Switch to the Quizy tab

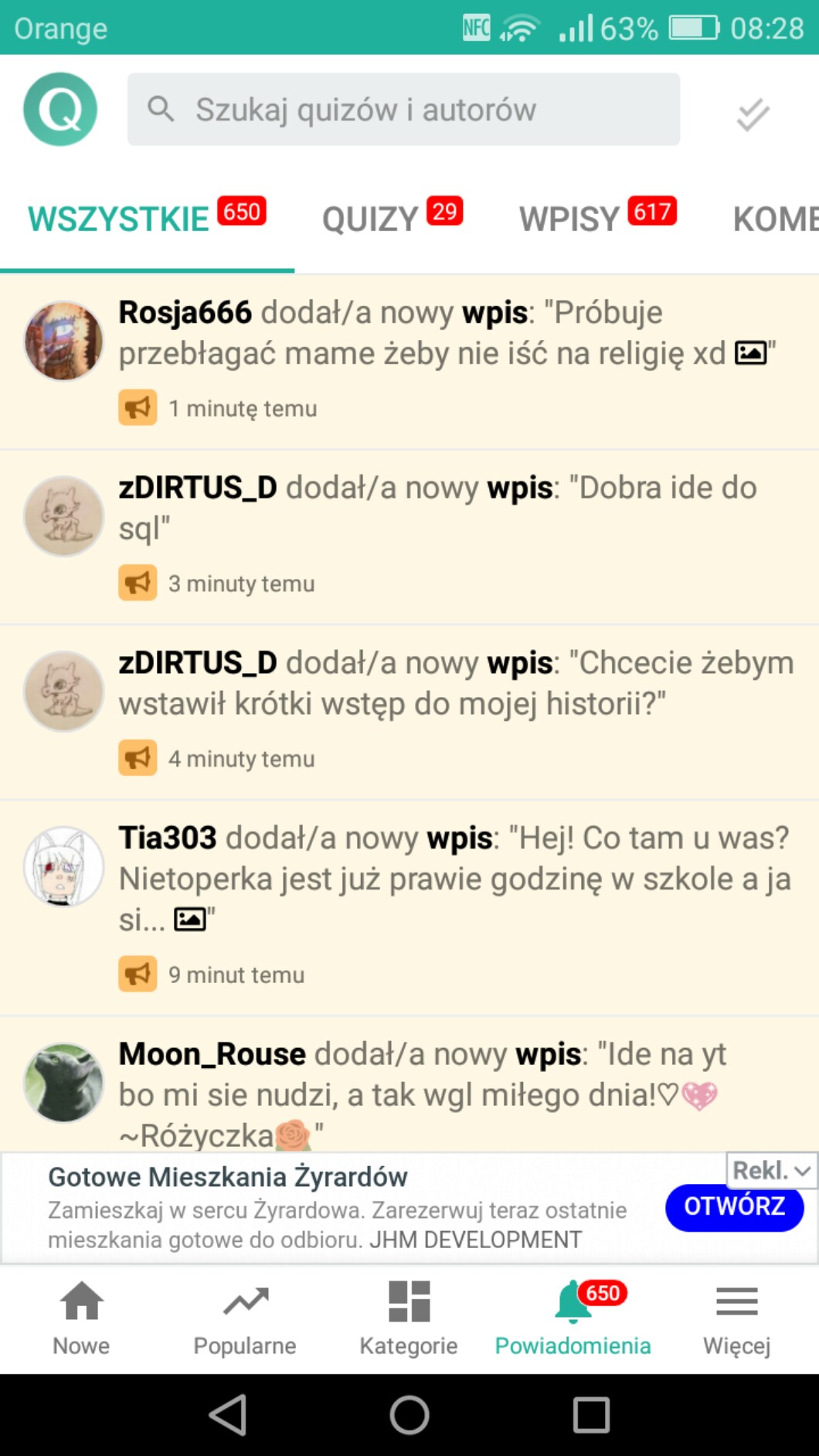click(392, 219)
